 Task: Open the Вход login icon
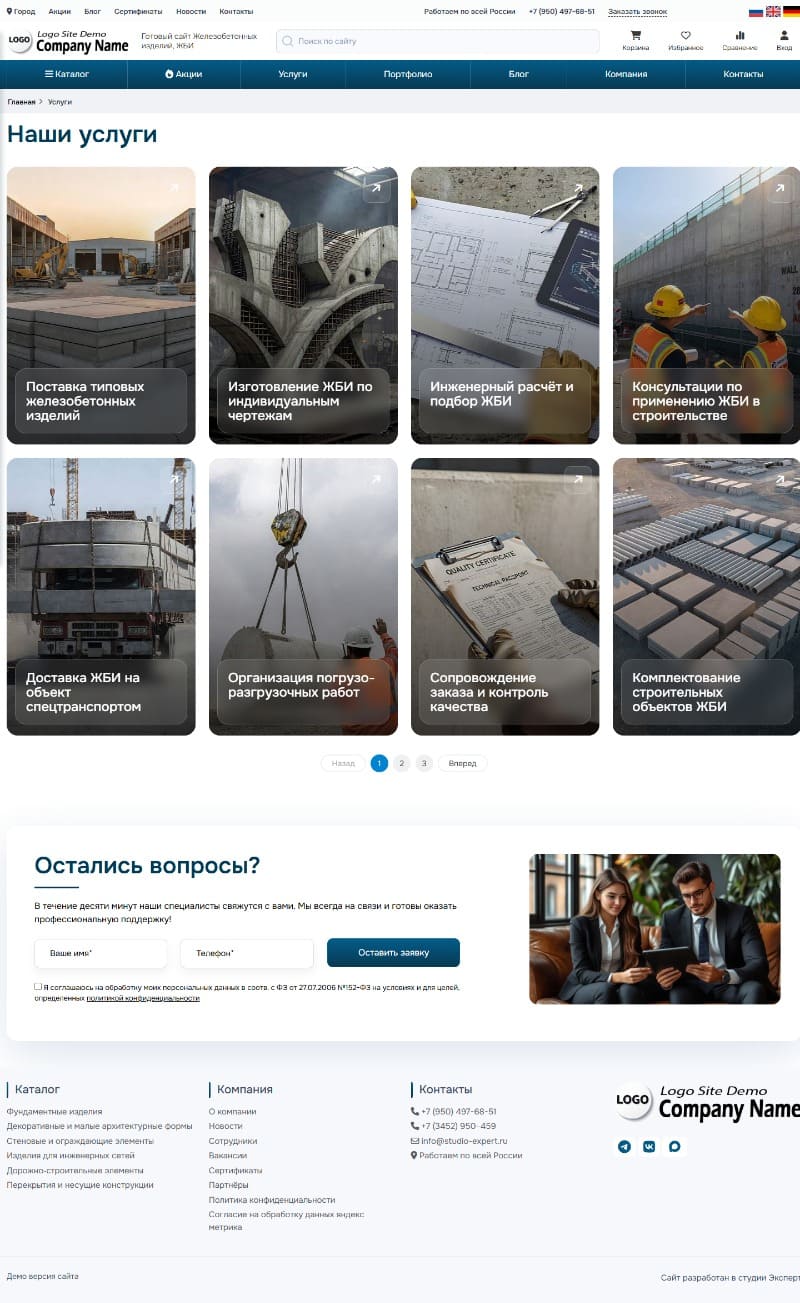coord(784,40)
